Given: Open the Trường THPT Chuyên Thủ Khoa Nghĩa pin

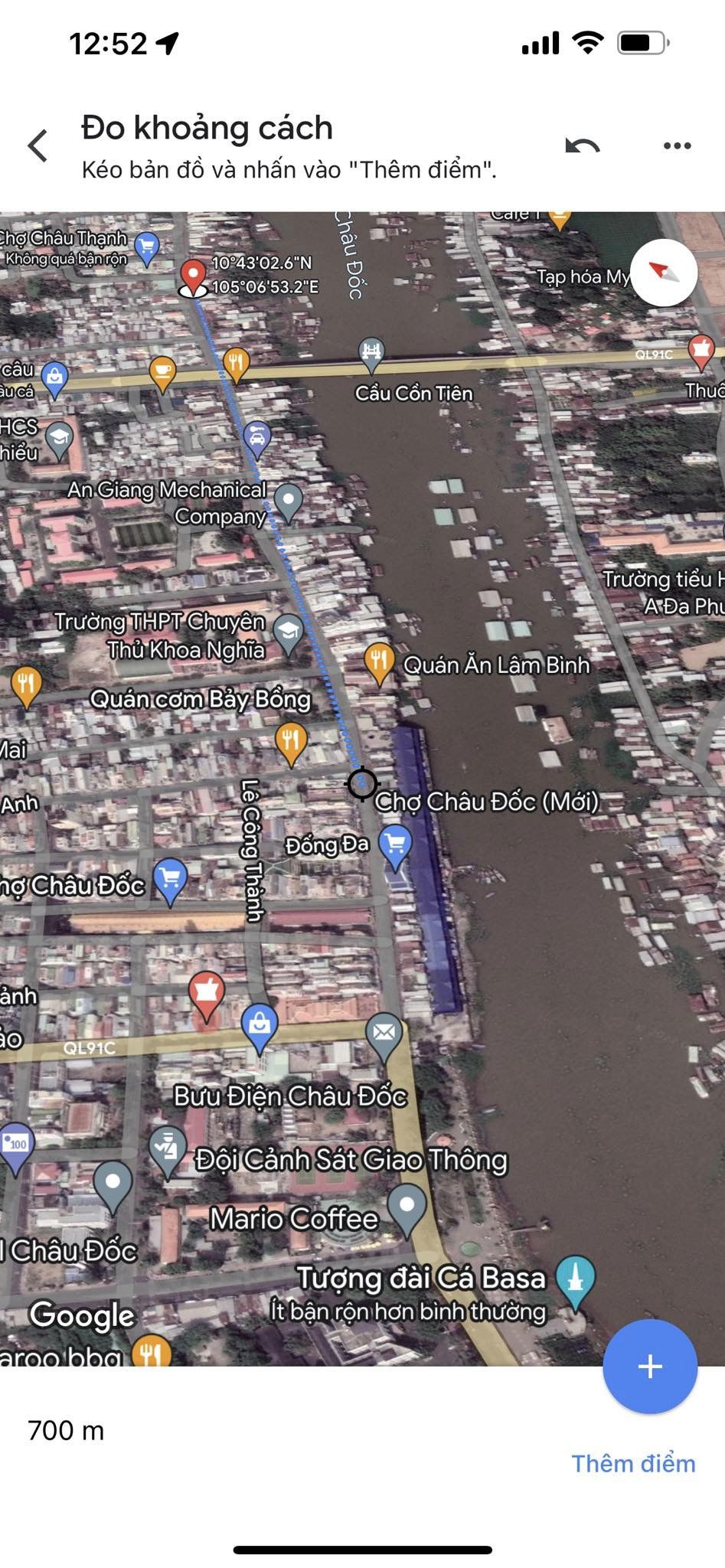Looking at the screenshot, I should pos(289,631).
